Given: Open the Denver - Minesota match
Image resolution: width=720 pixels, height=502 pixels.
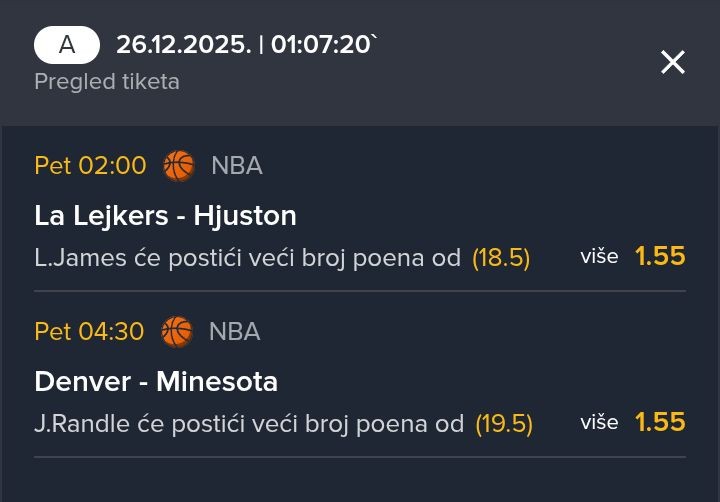Looking at the screenshot, I should pyautogui.click(x=156, y=382).
